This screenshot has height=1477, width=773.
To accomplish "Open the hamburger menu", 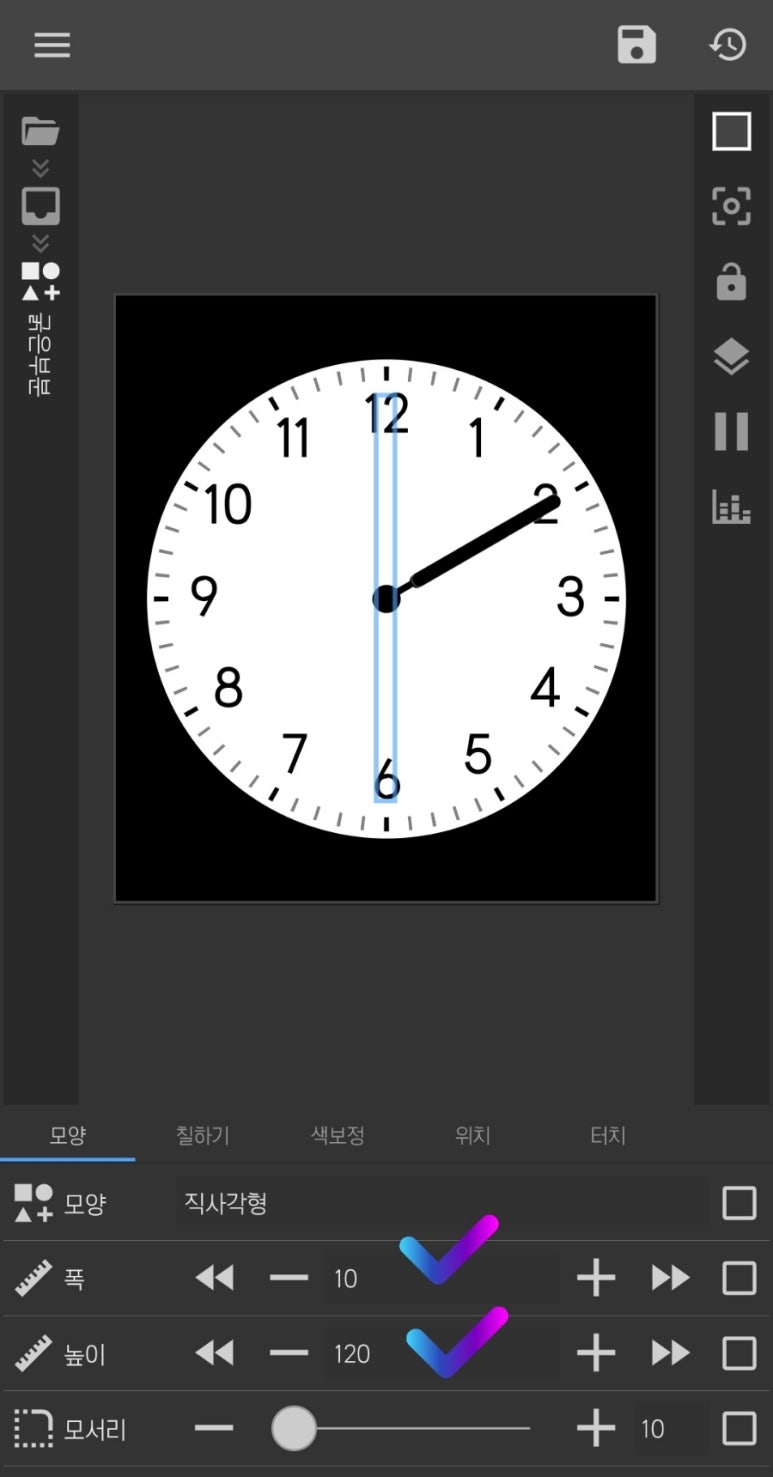I will click(52, 45).
